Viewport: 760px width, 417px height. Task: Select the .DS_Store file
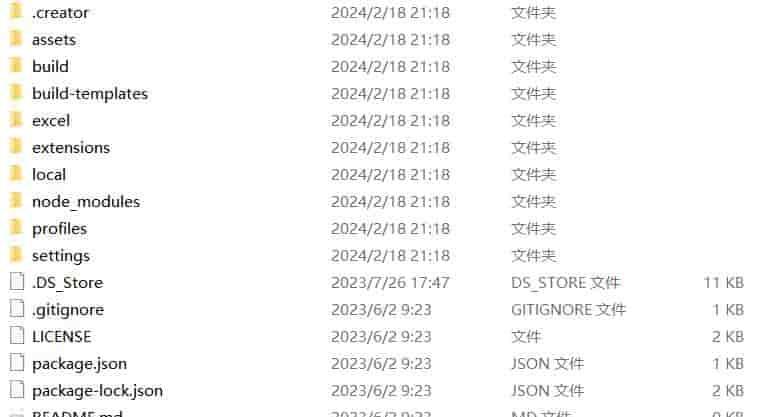coord(67,283)
